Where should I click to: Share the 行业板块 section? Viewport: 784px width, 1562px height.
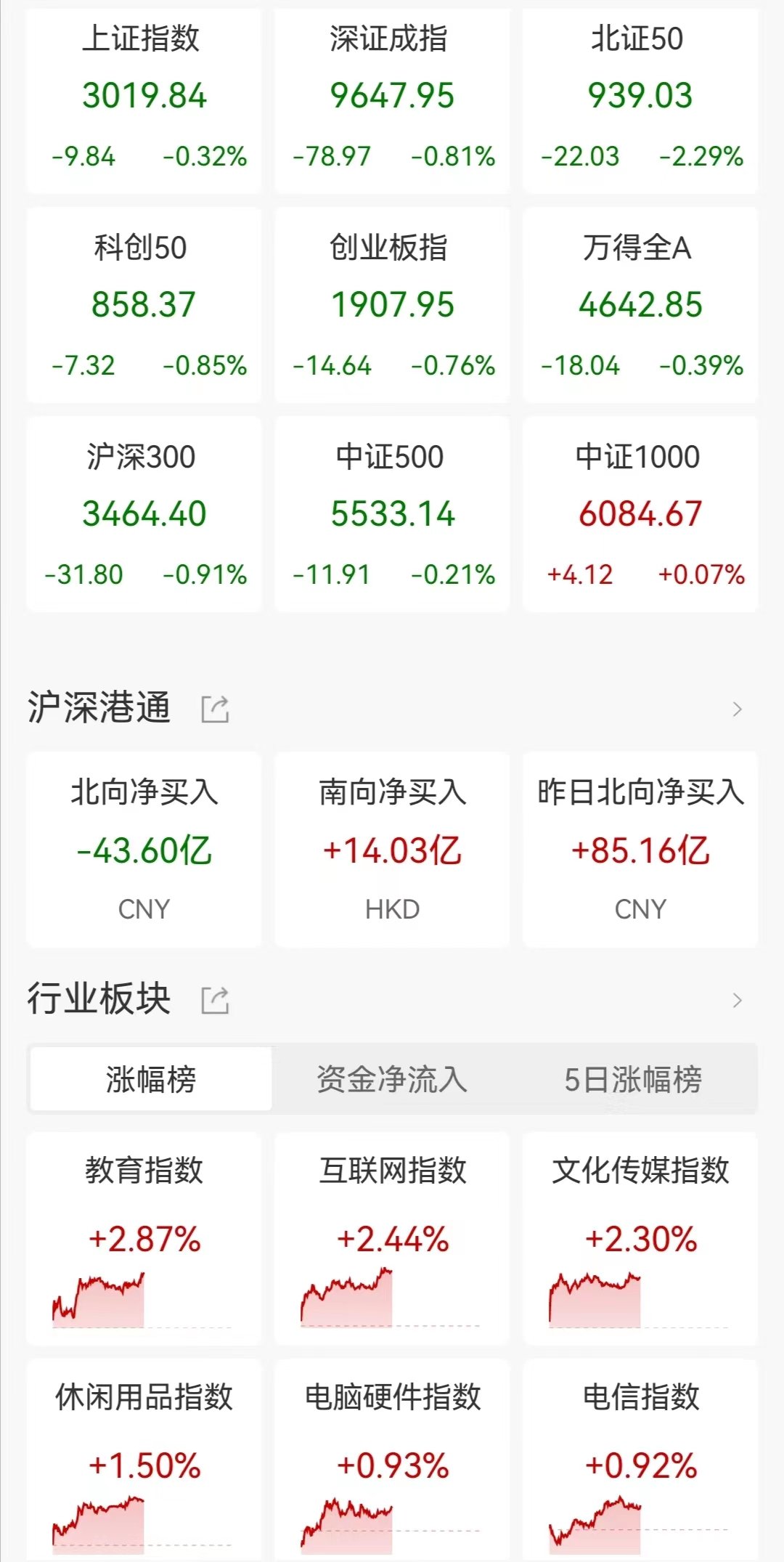tap(215, 1000)
